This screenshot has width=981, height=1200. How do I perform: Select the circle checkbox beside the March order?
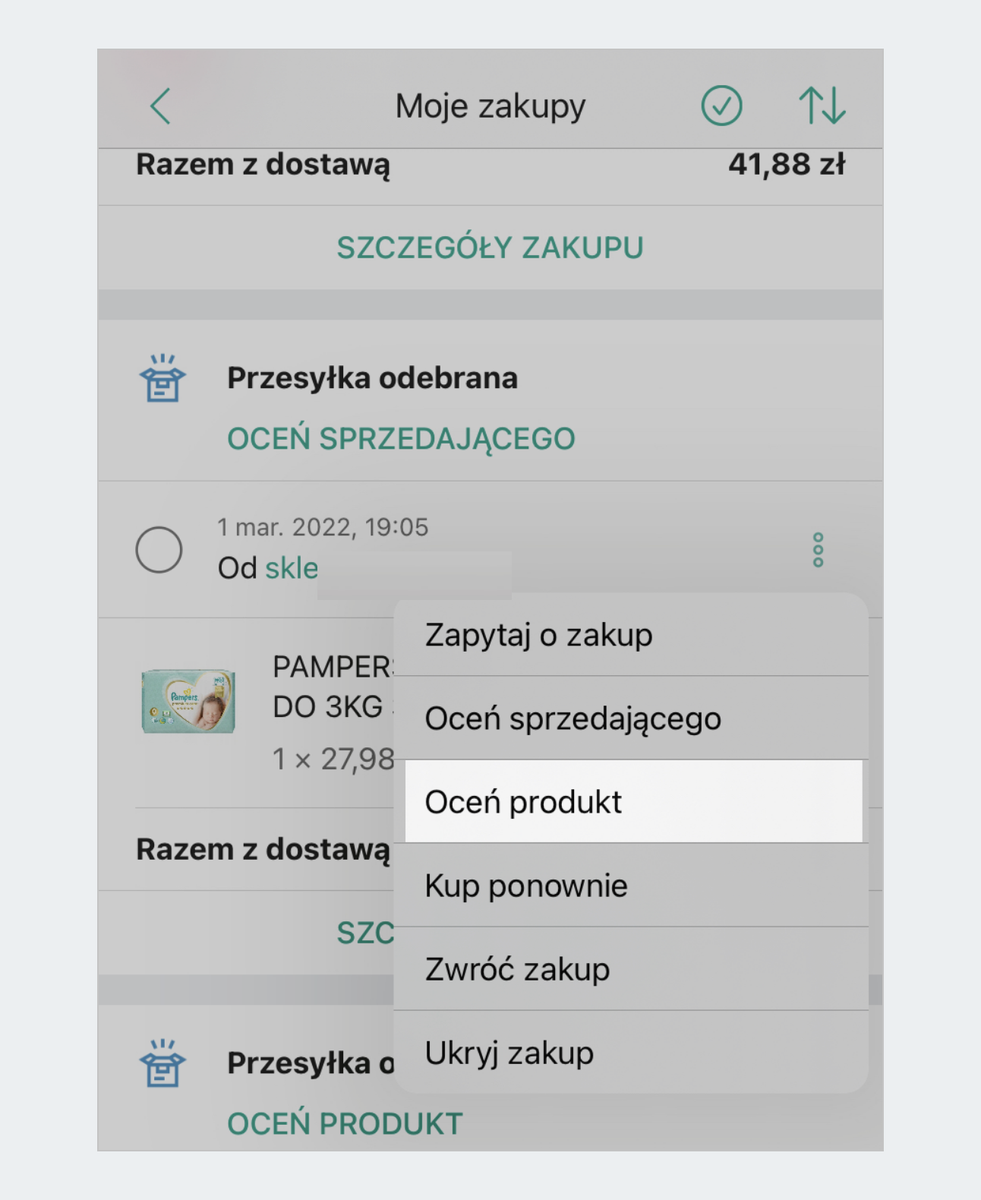click(158, 549)
